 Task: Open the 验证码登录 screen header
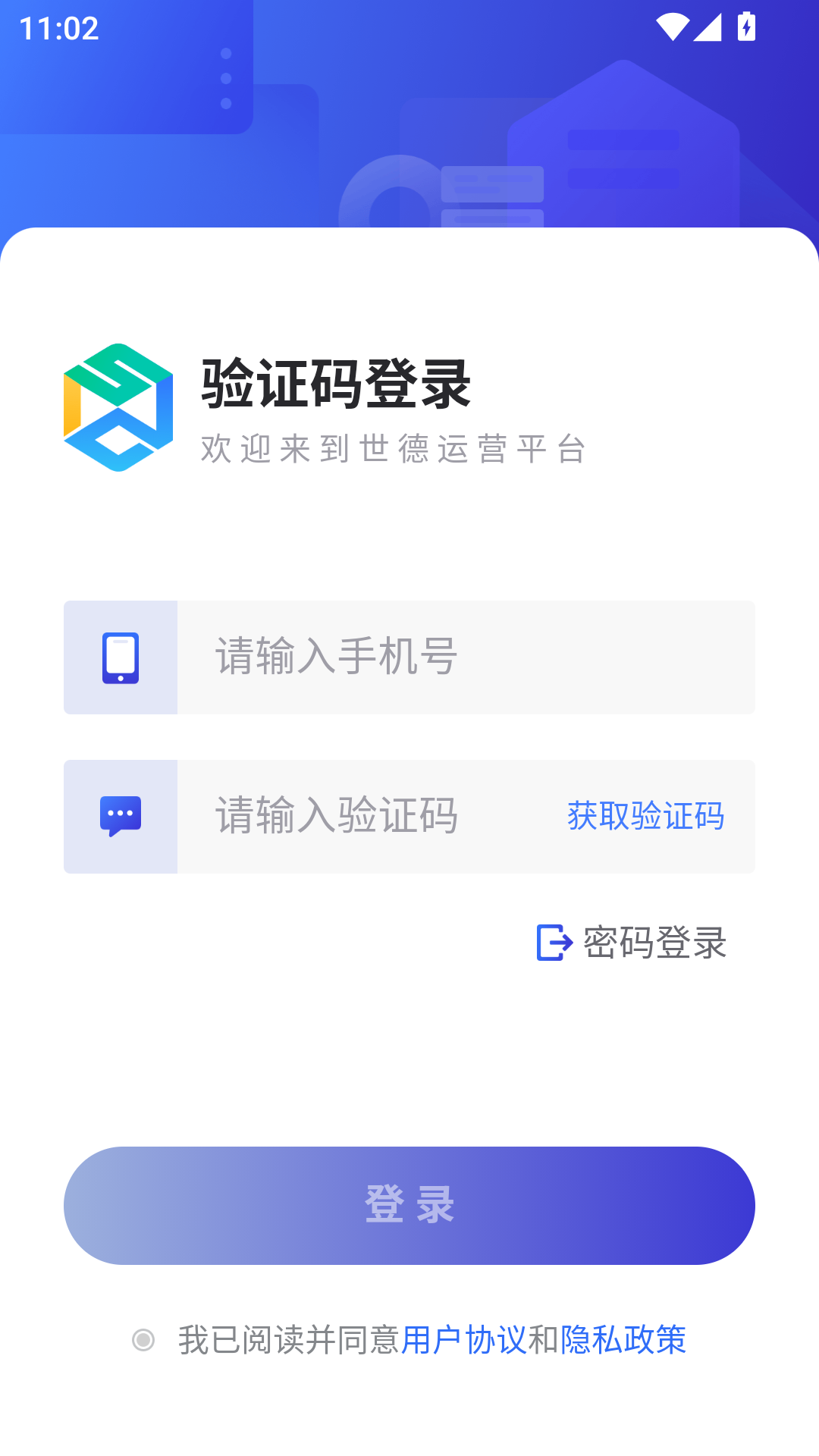(x=335, y=385)
